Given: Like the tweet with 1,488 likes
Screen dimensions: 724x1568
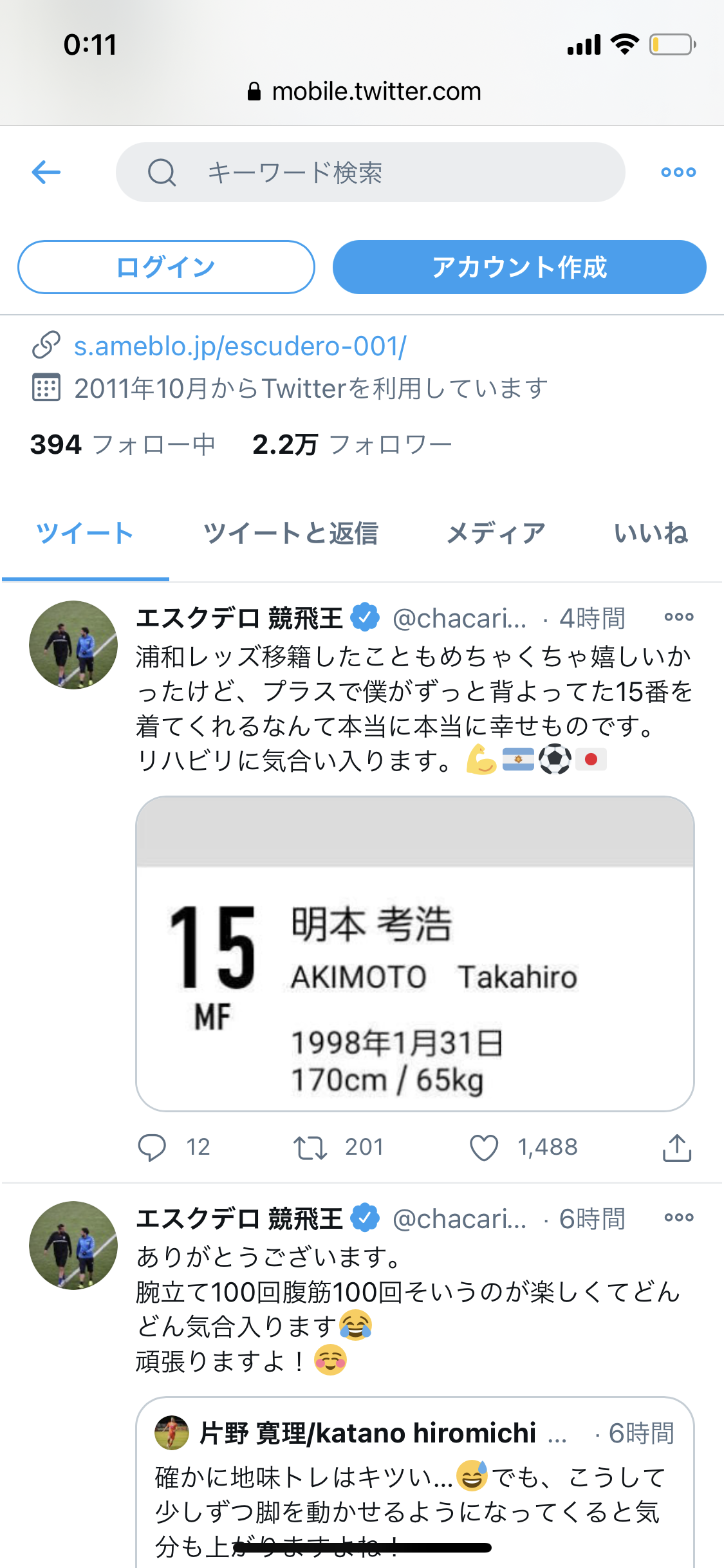Looking at the screenshot, I should pos(484,1147).
